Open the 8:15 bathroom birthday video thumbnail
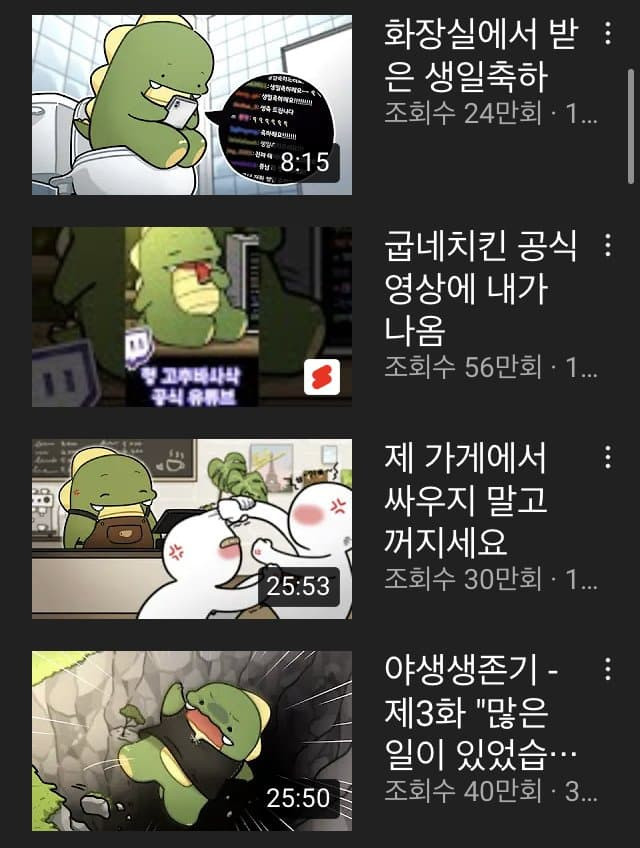This screenshot has height=848, width=640. pos(192,104)
